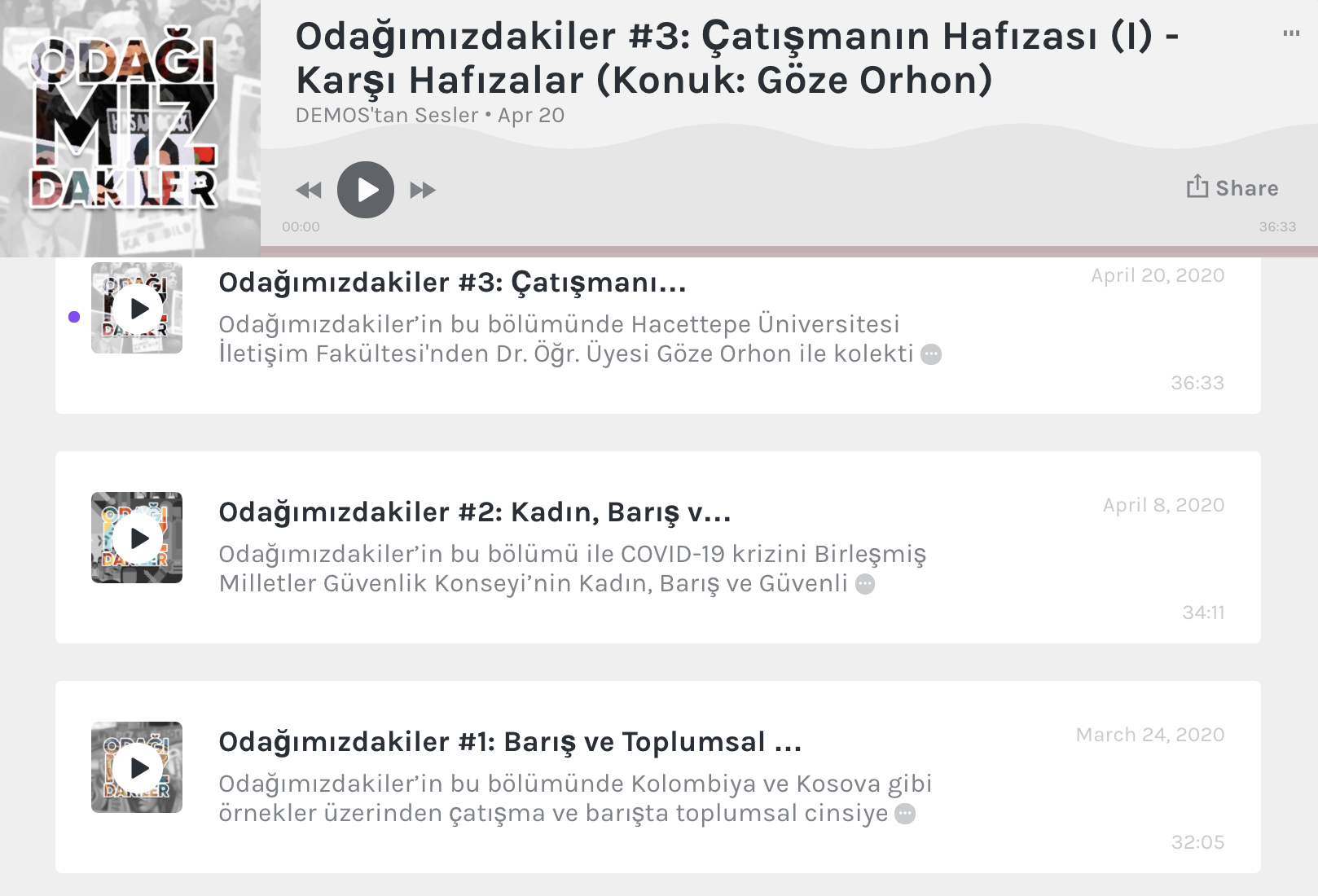Open episode Odağımızdakiler #2: Kadın, Barış
The height and width of the screenshot is (896, 1318).
pos(475,512)
